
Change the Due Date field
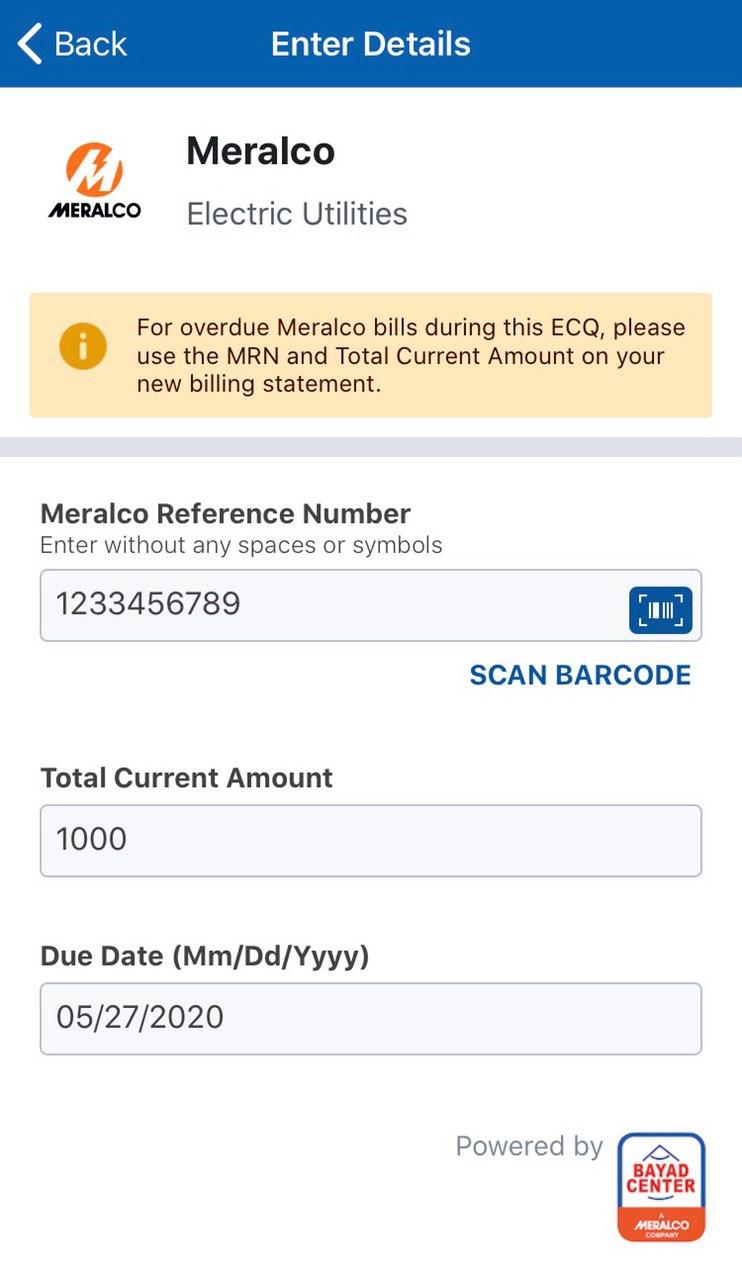click(371, 1019)
